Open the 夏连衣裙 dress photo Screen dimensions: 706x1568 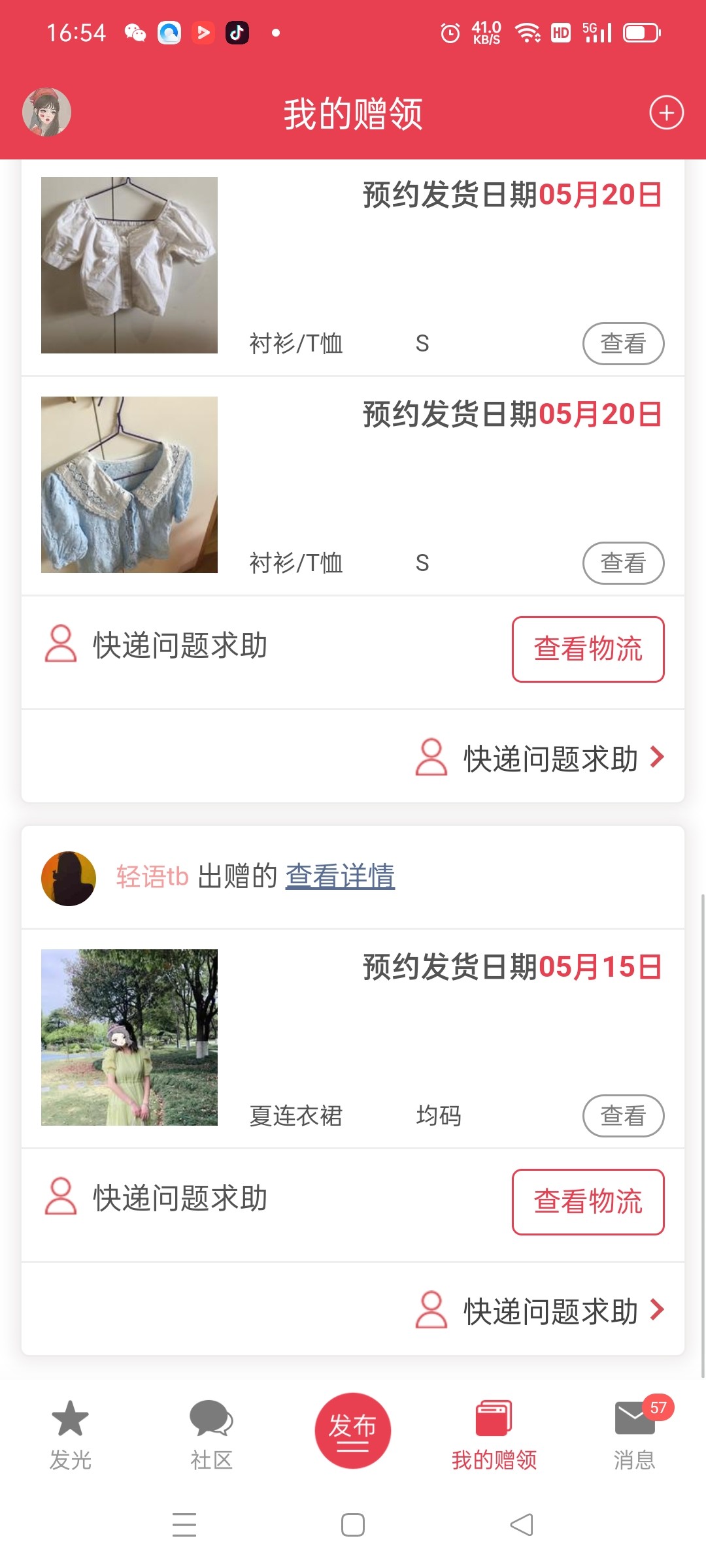(129, 1037)
